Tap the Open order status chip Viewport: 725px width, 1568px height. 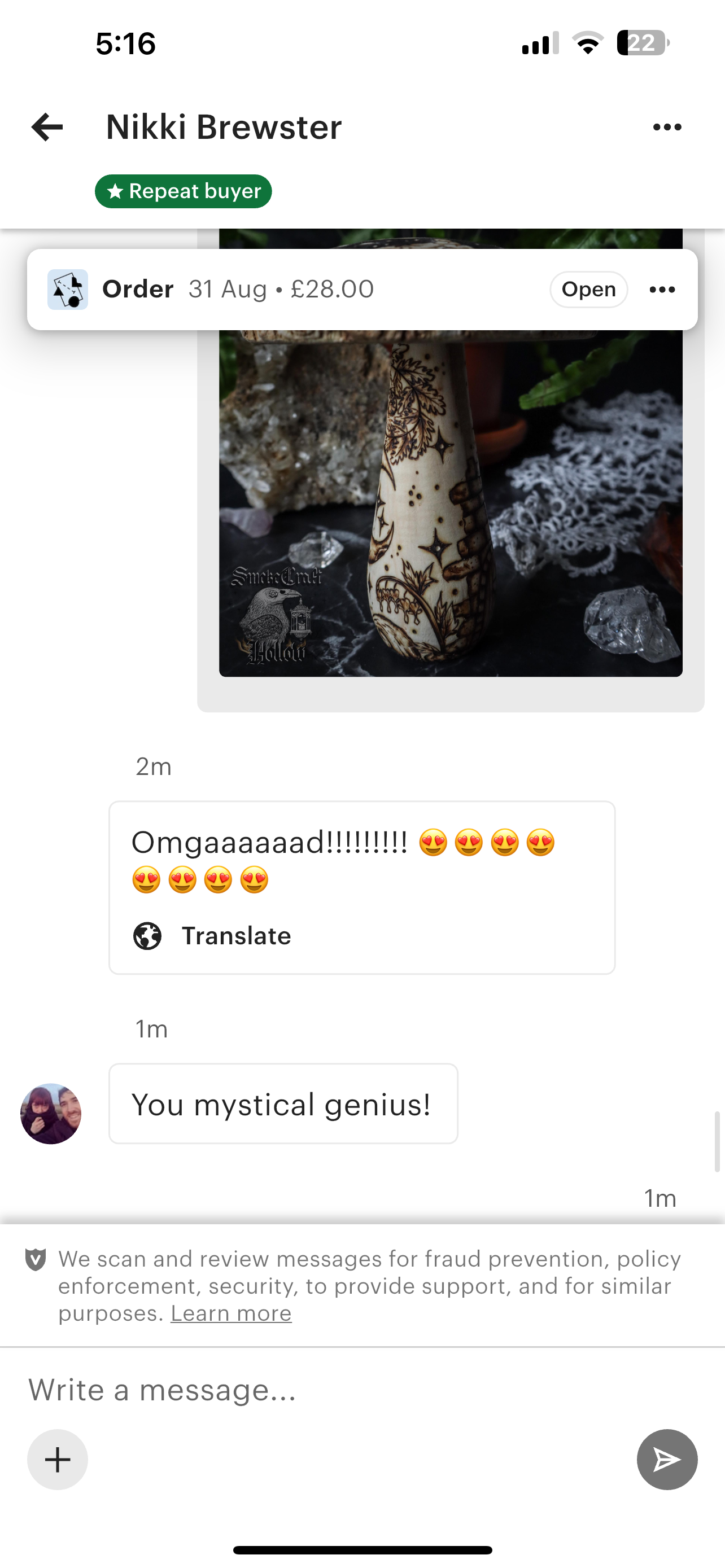(588, 289)
